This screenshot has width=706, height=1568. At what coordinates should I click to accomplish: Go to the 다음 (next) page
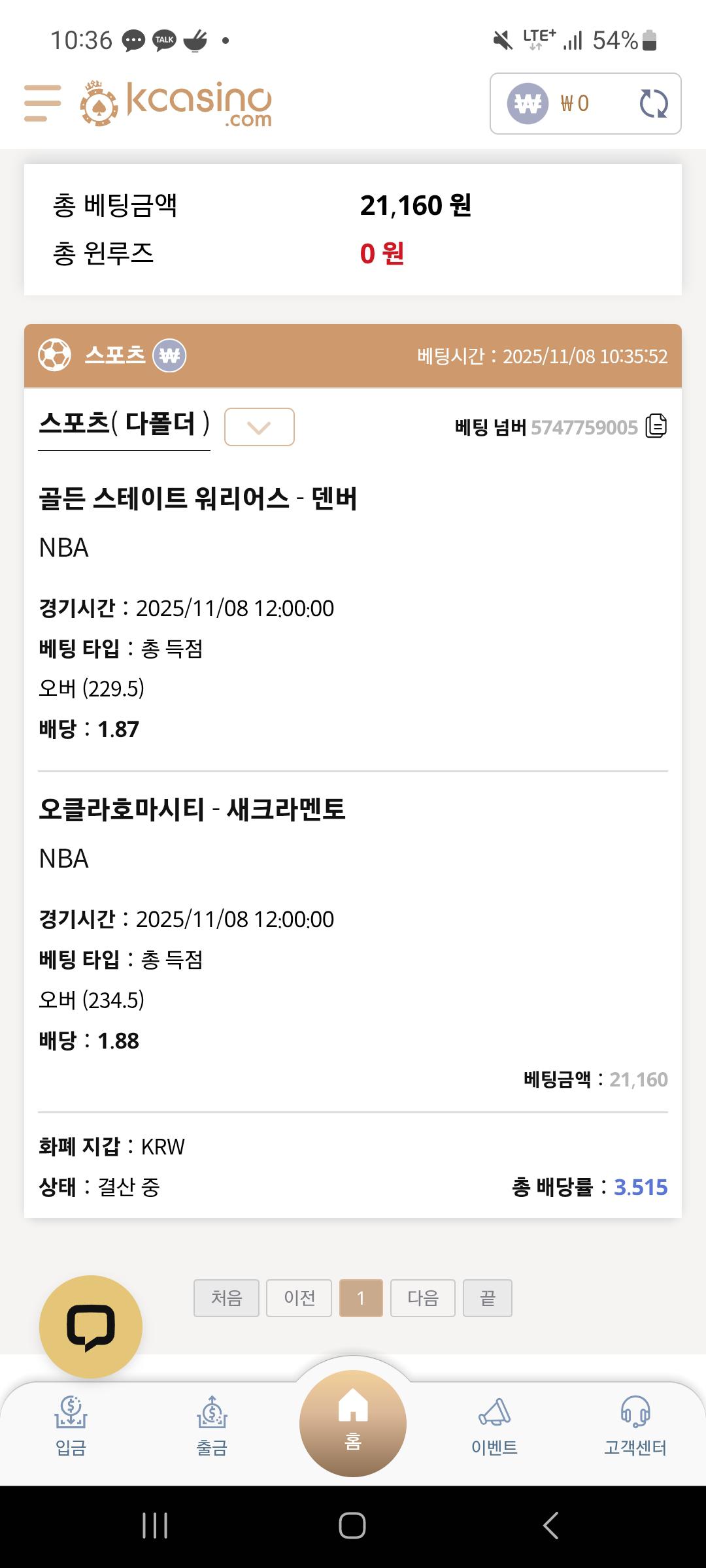point(422,1298)
